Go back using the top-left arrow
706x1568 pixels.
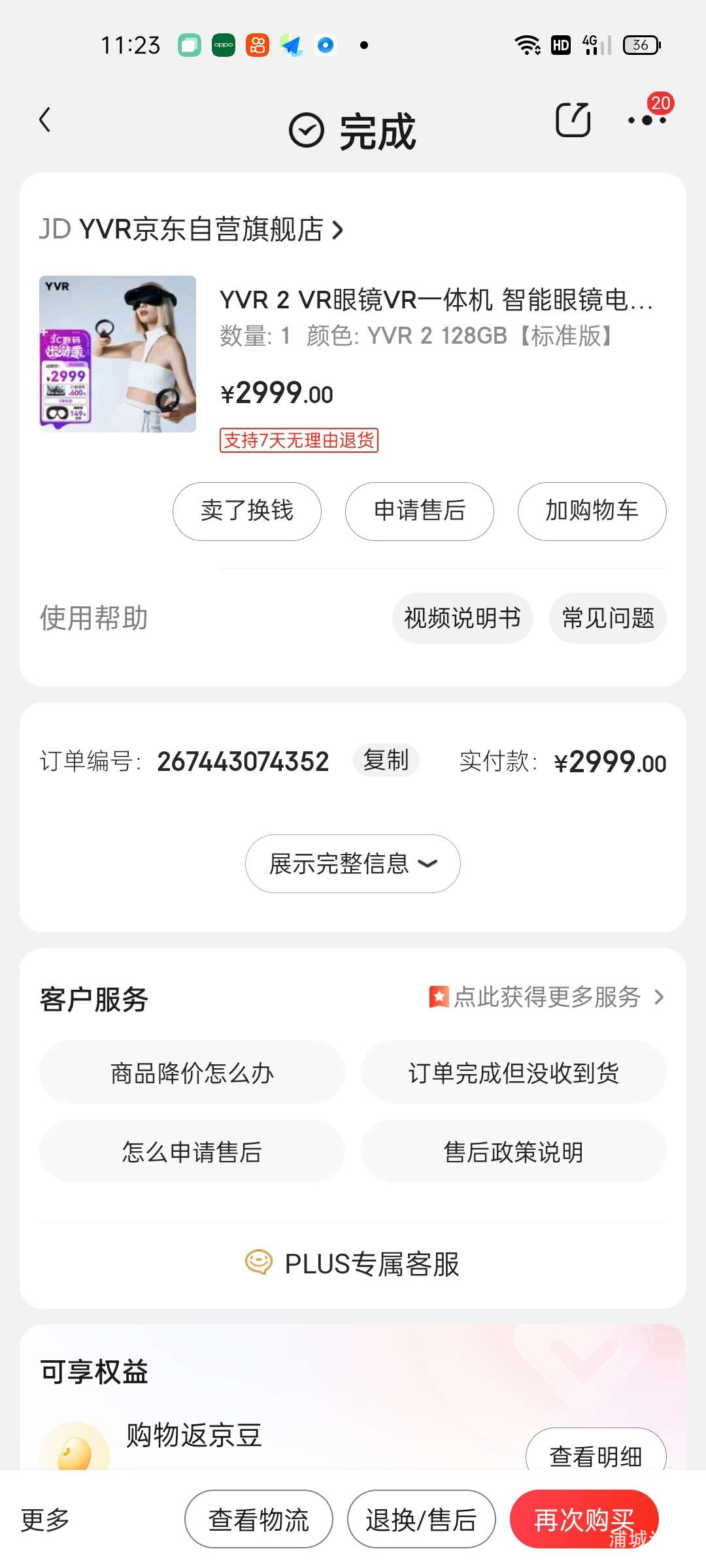click(44, 120)
